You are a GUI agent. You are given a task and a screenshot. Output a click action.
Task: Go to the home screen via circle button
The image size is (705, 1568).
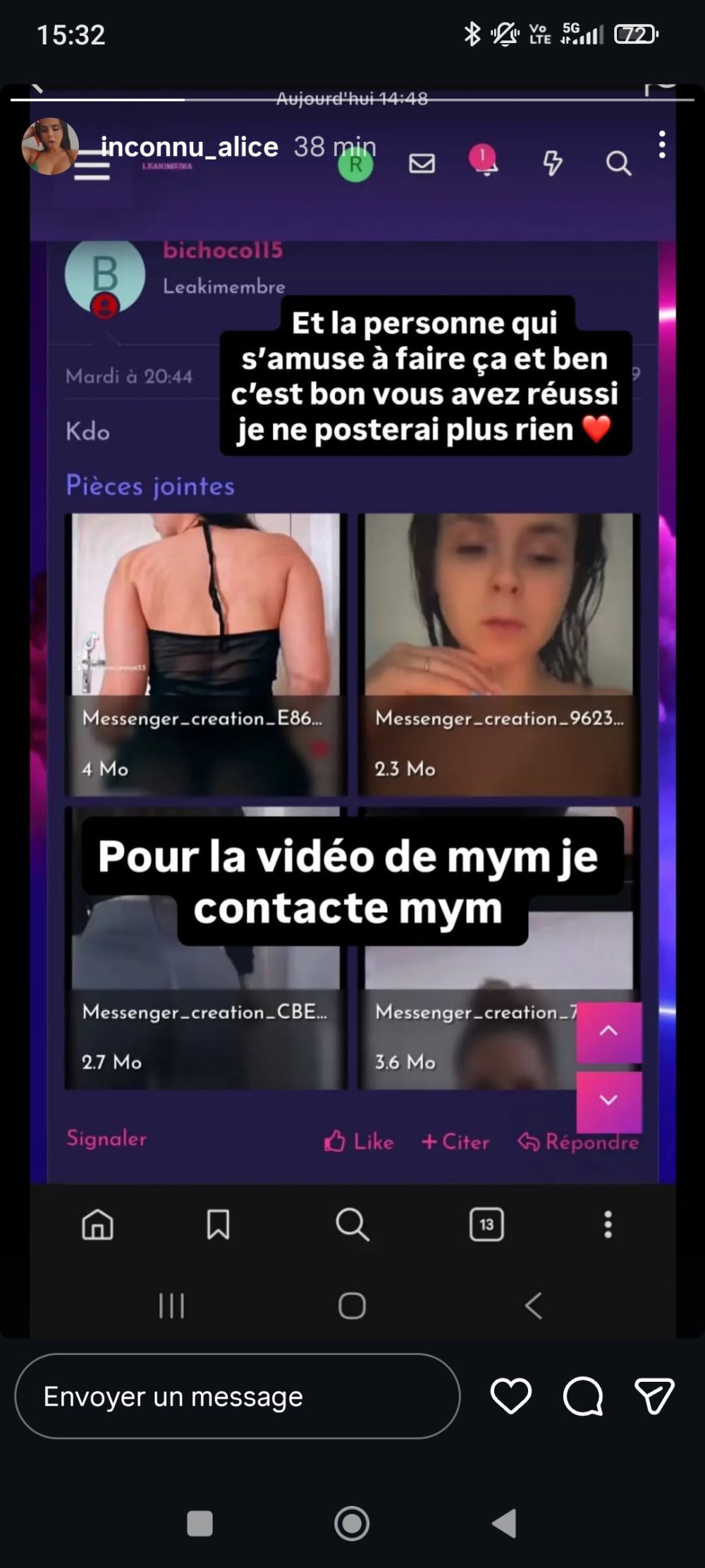point(352,1523)
